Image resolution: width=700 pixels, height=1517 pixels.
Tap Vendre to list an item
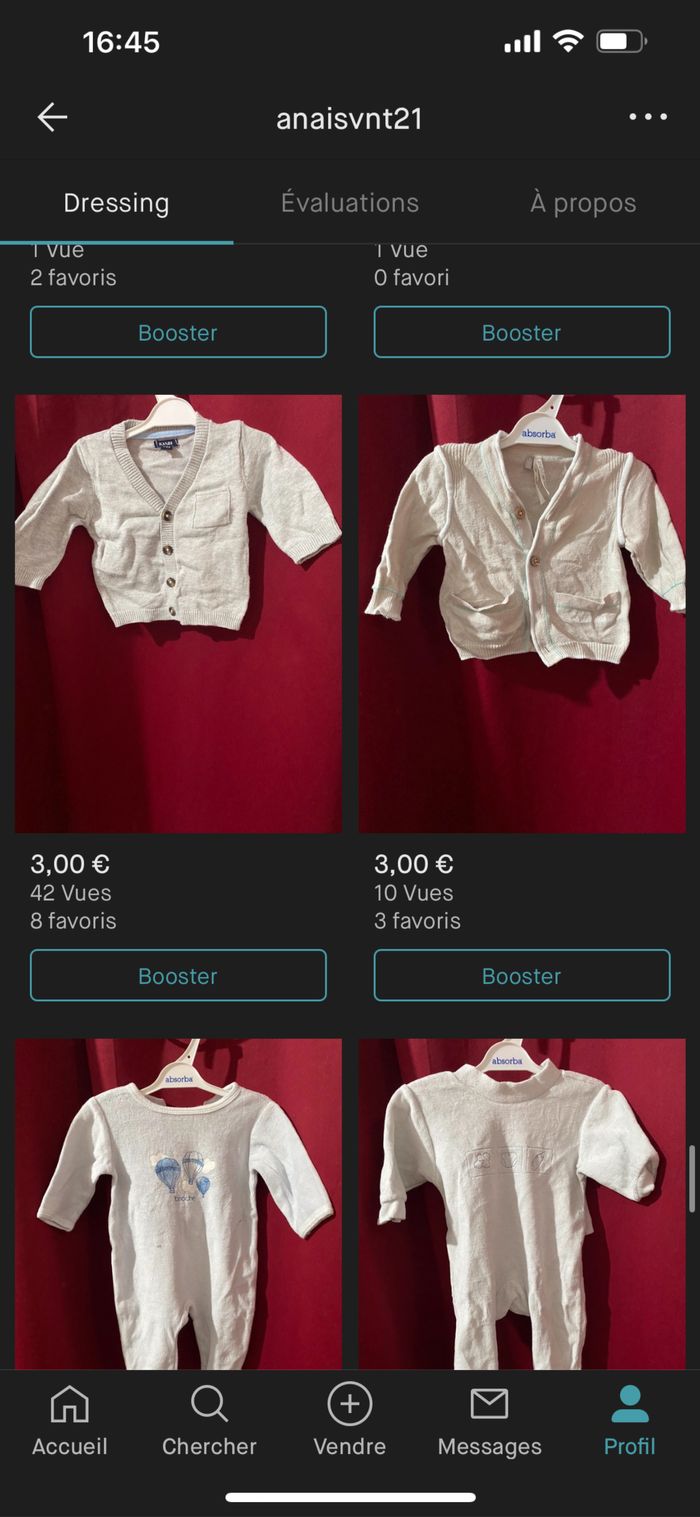click(349, 1420)
